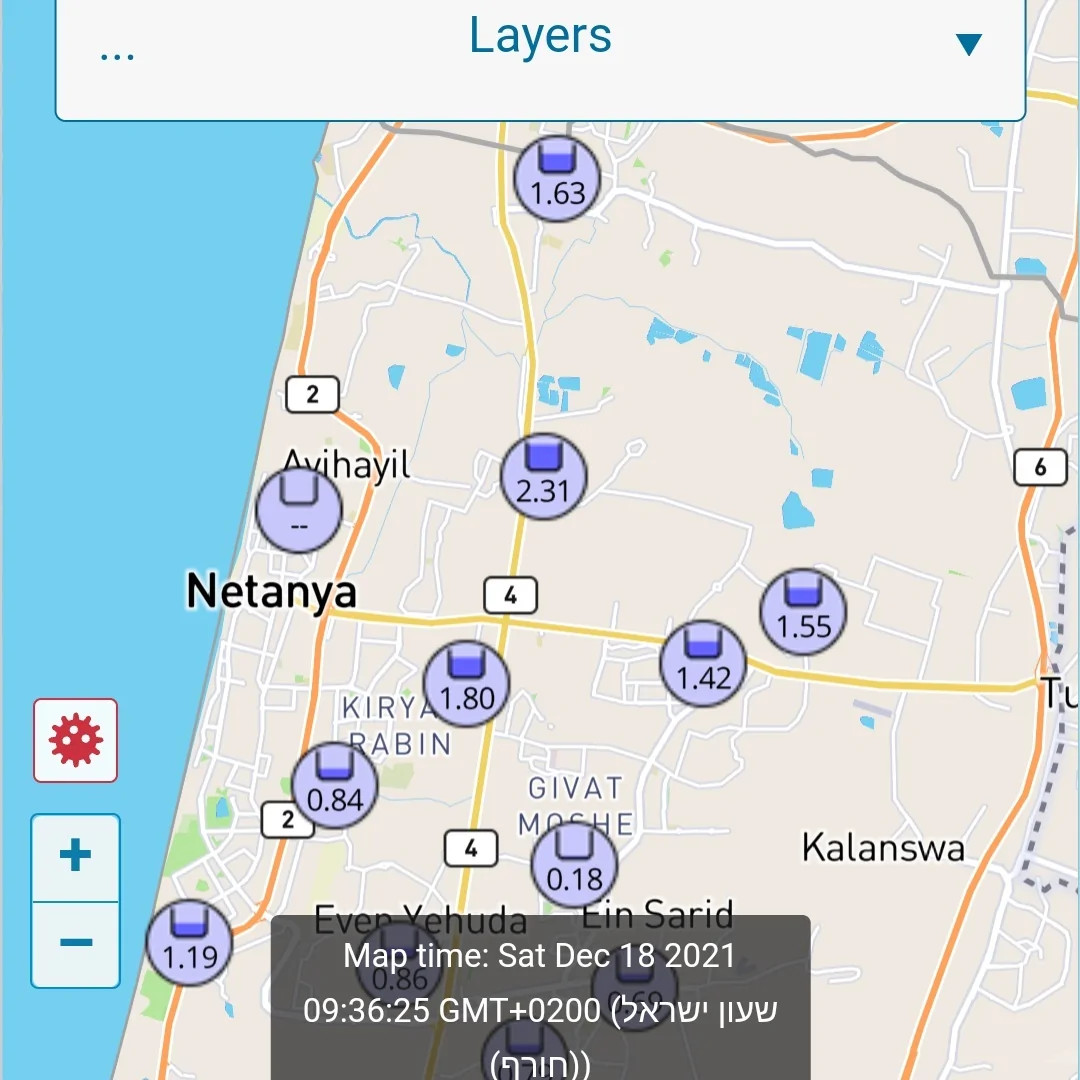Open the station marker showing 1.63
The image size is (1080, 1080).
tap(557, 178)
